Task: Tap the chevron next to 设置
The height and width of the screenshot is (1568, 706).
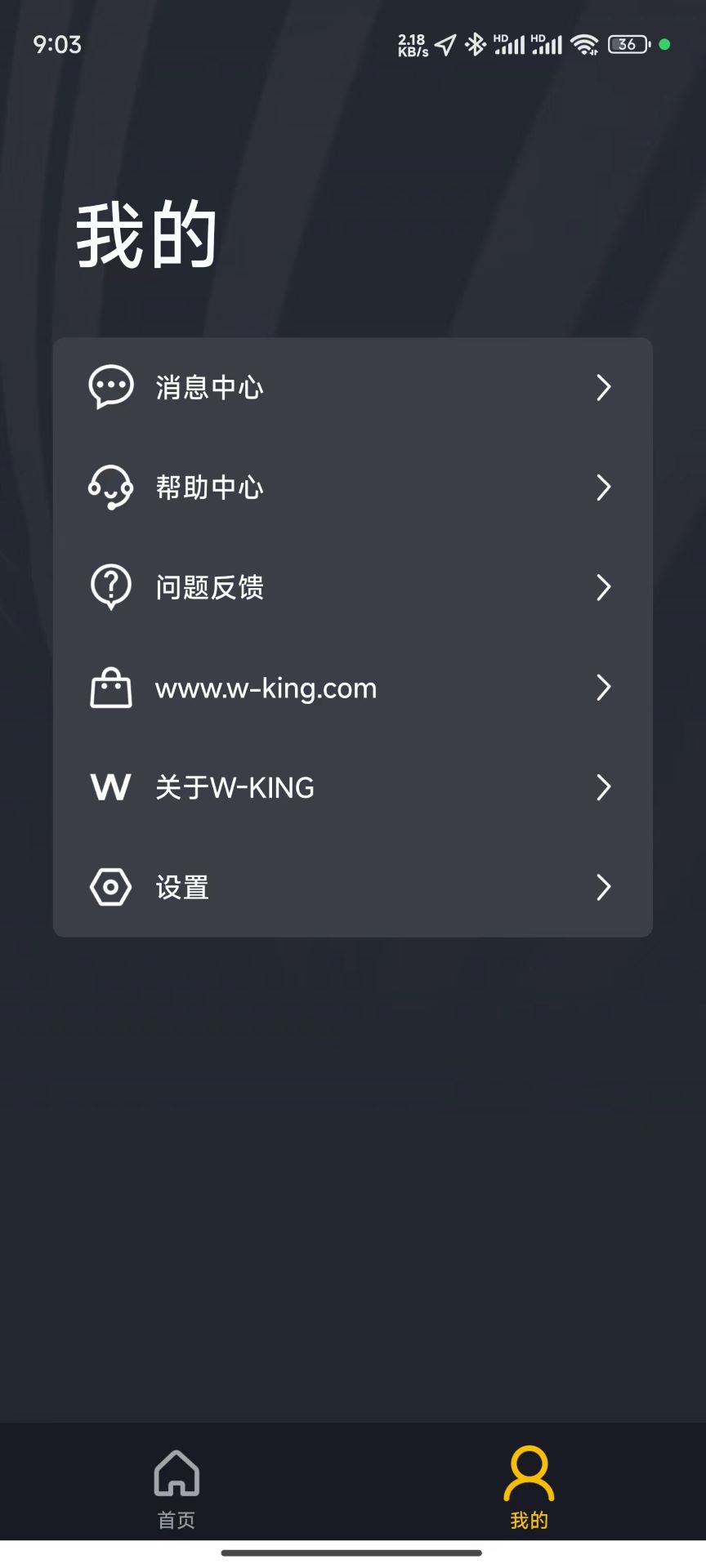Action: click(604, 886)
